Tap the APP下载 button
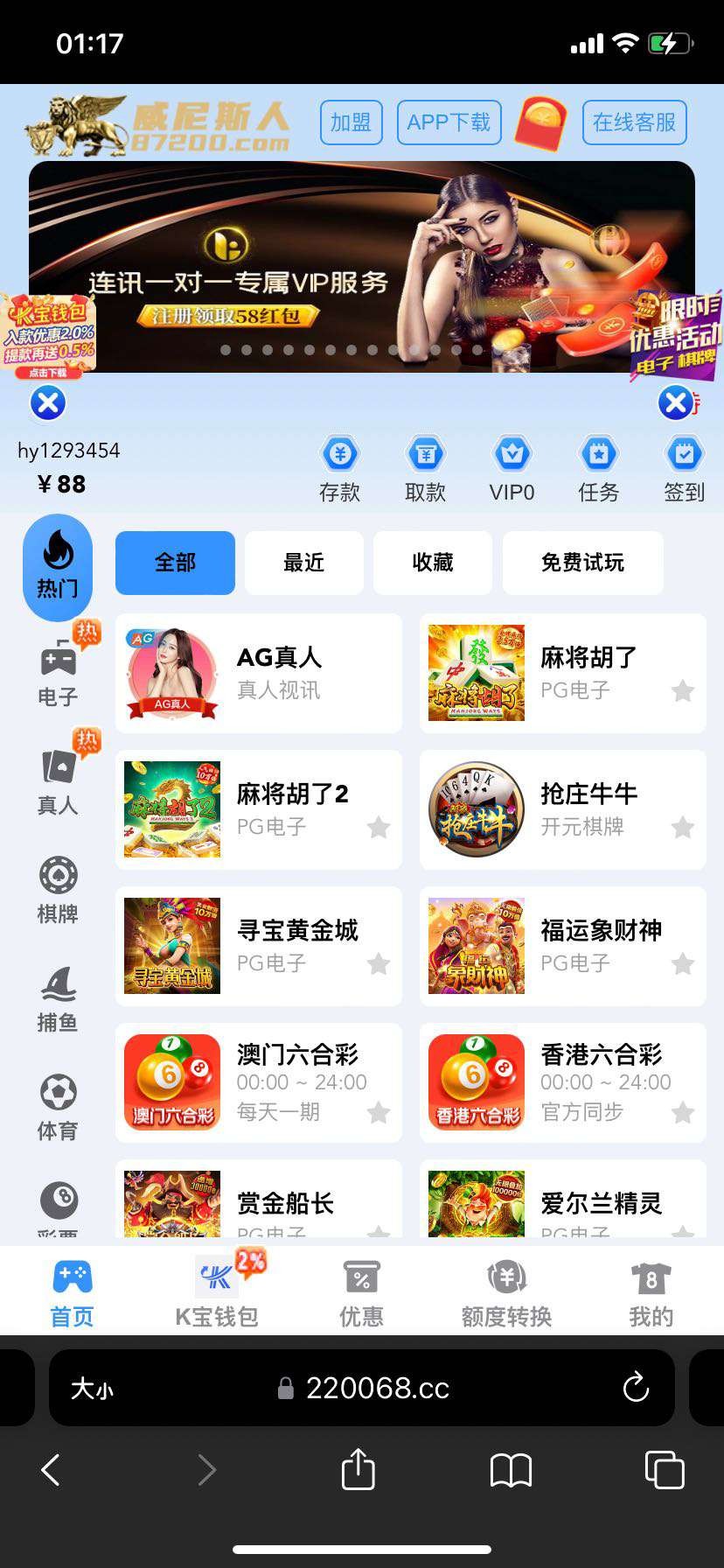Image resolution: width=724 pixels, height=1568 pixels. pos(449,122)
